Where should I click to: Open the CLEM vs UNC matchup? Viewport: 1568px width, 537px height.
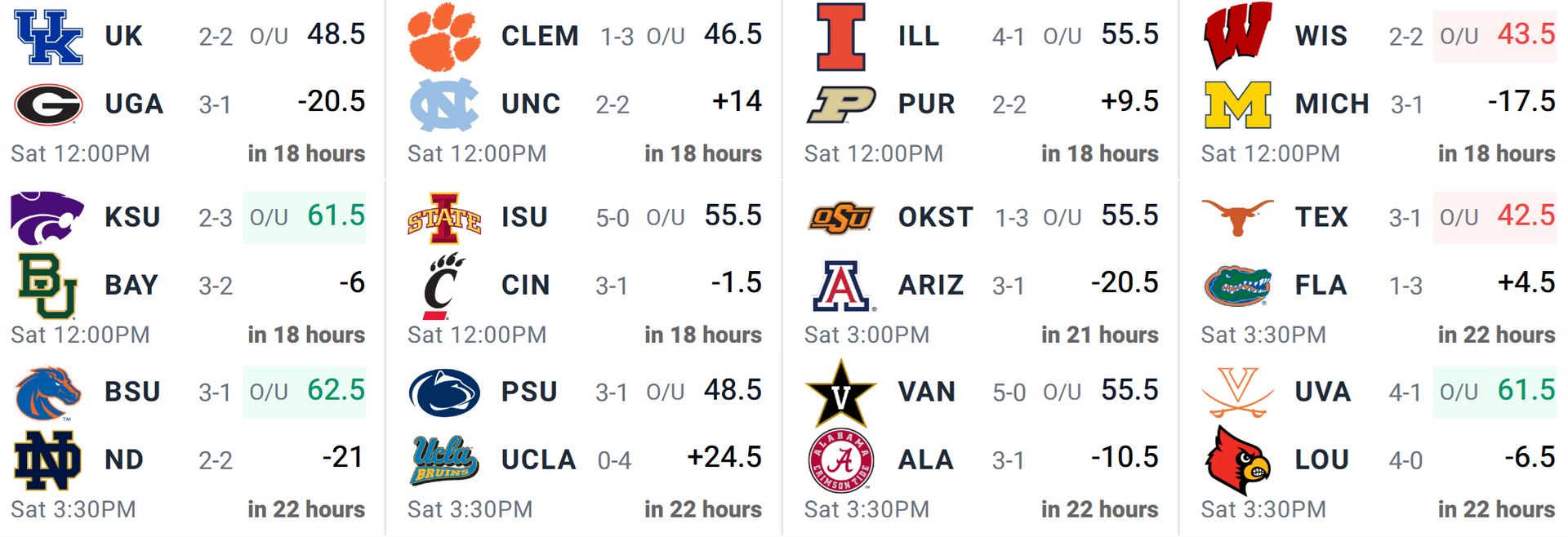click(x=584, y=86)
